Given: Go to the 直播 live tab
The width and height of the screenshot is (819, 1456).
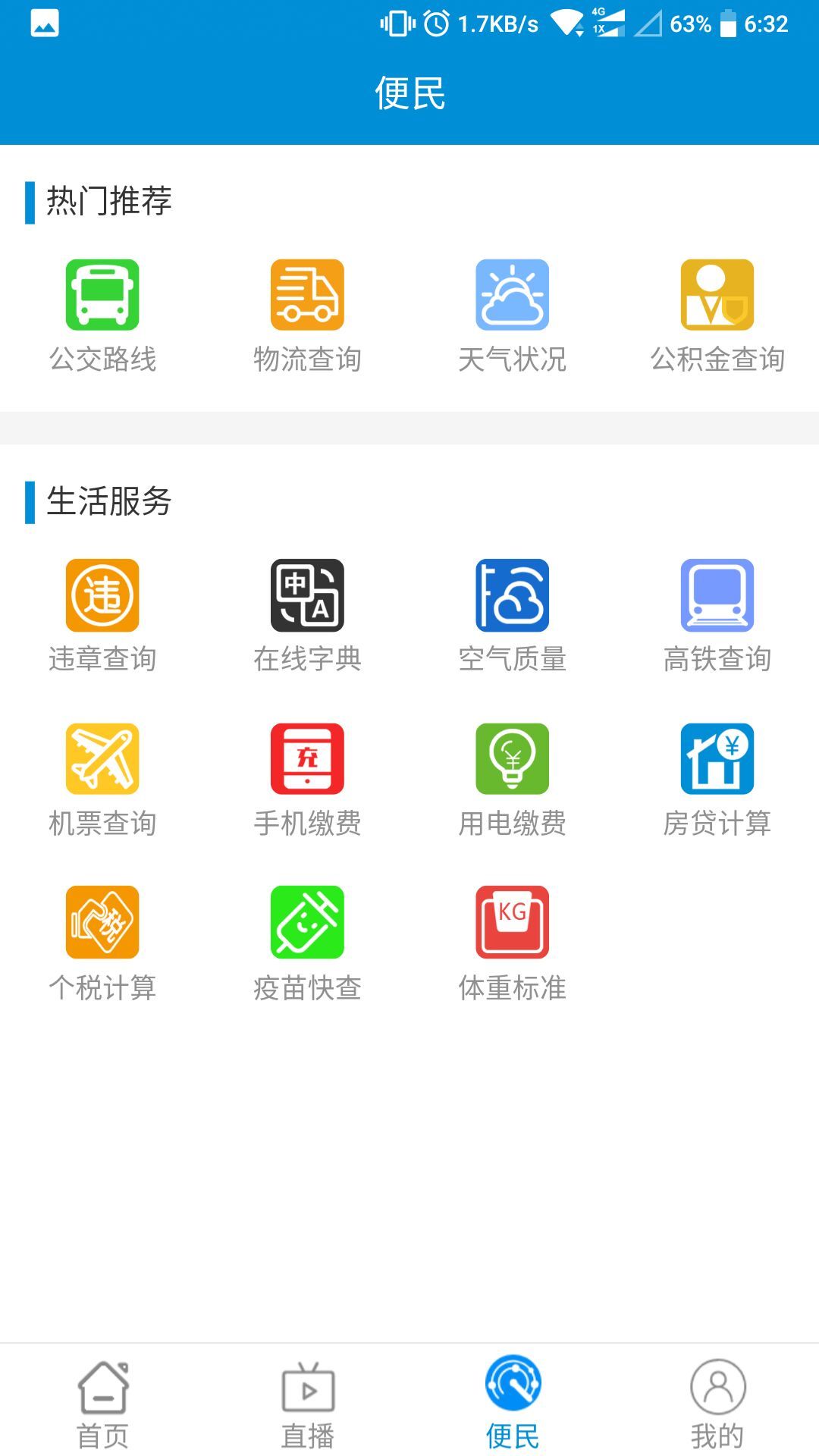Looking at the screenshot, I should 308,1403.
